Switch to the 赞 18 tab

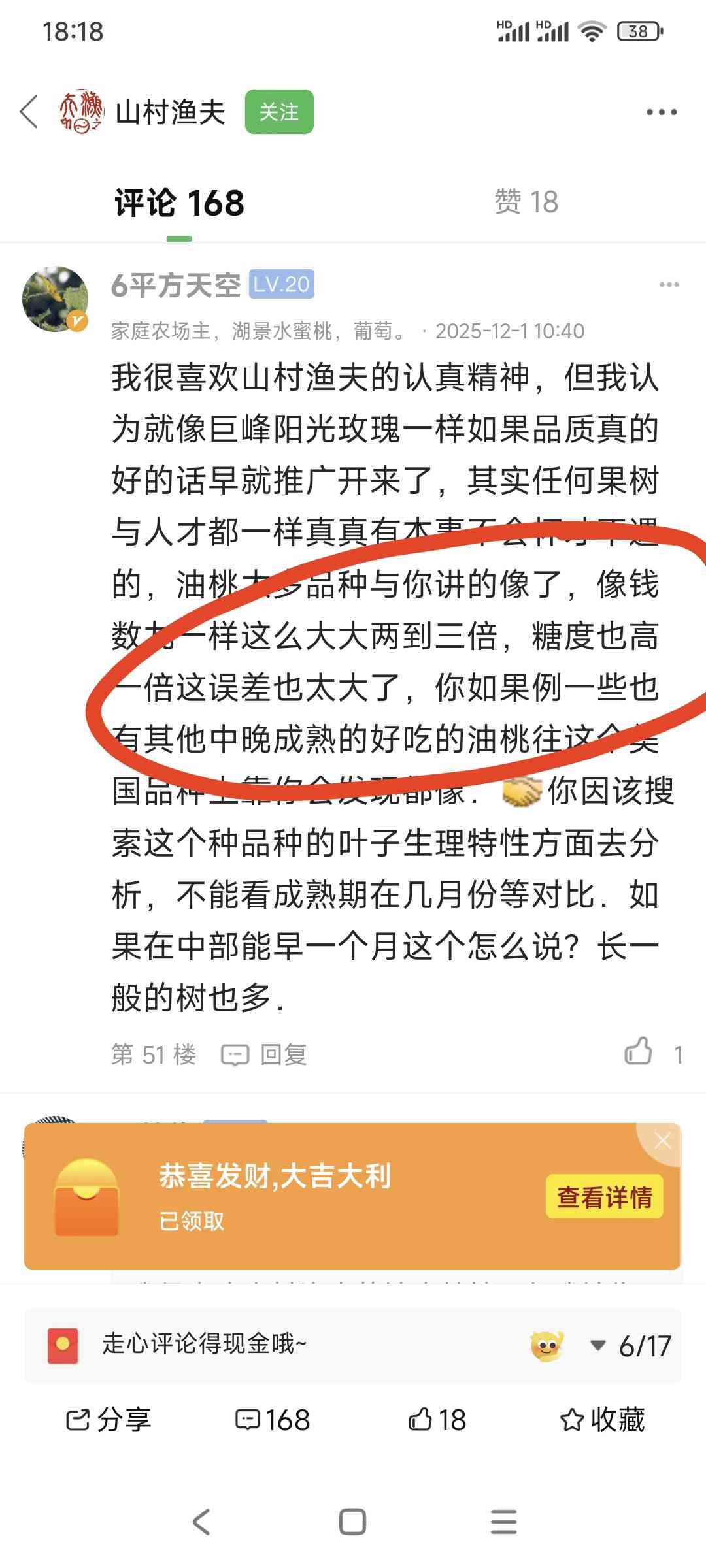click(526, 202)
